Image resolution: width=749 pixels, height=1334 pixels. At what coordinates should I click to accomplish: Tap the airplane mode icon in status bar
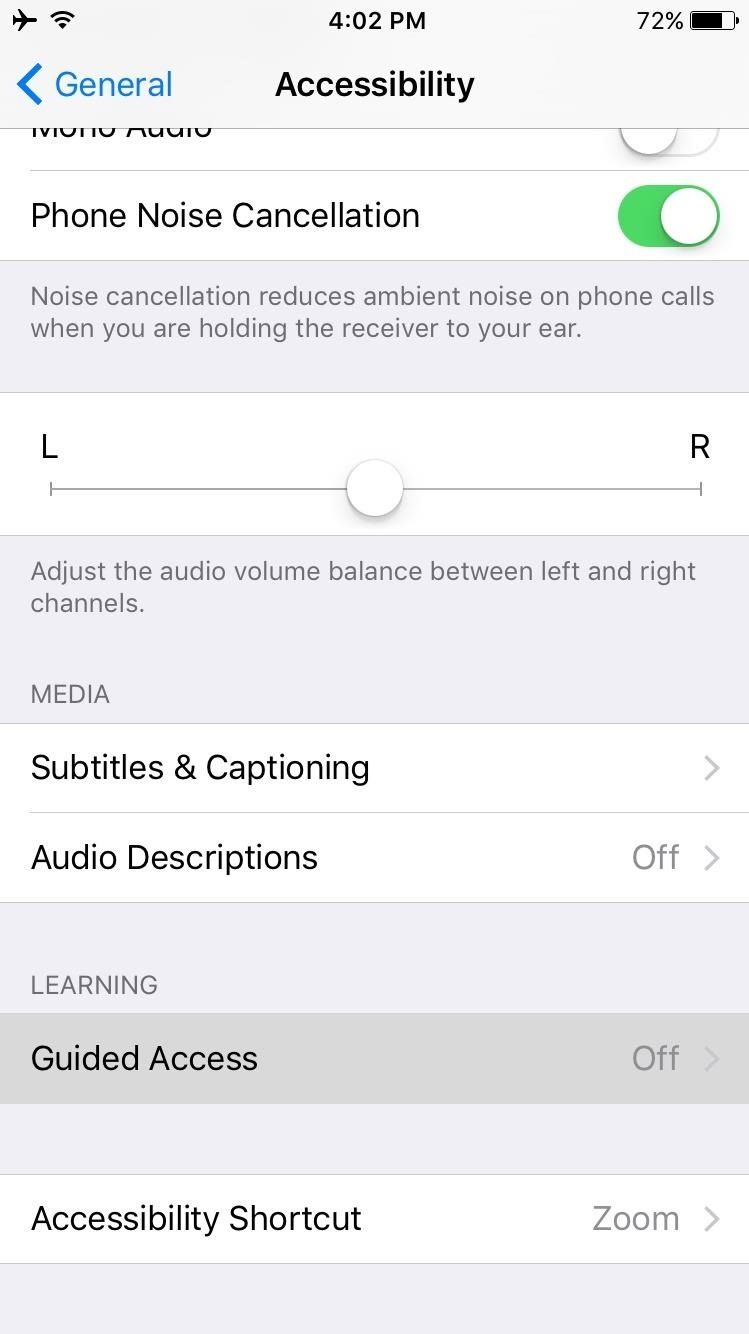point(24,18)
